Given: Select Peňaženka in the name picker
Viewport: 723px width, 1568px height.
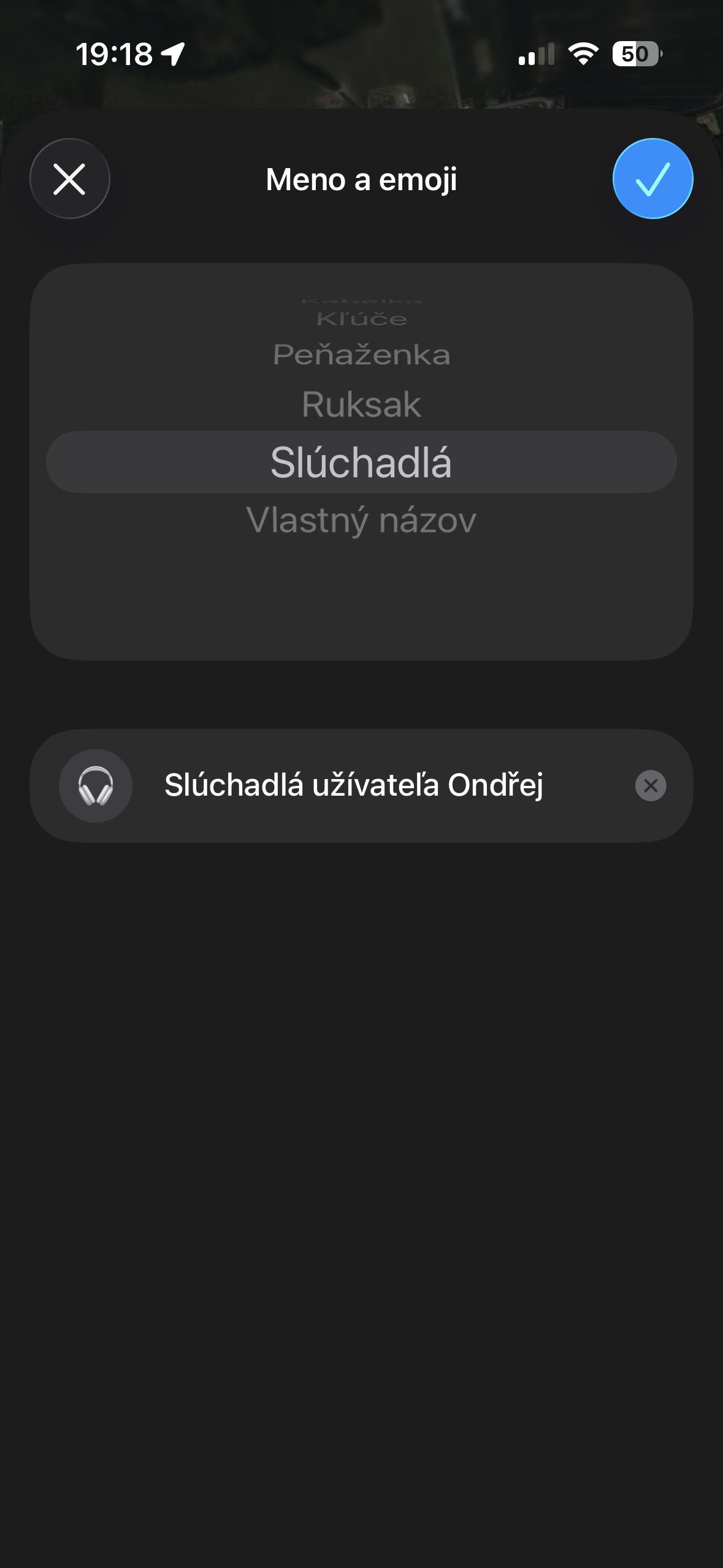Looking at the screenshot, I should [361, 355].
